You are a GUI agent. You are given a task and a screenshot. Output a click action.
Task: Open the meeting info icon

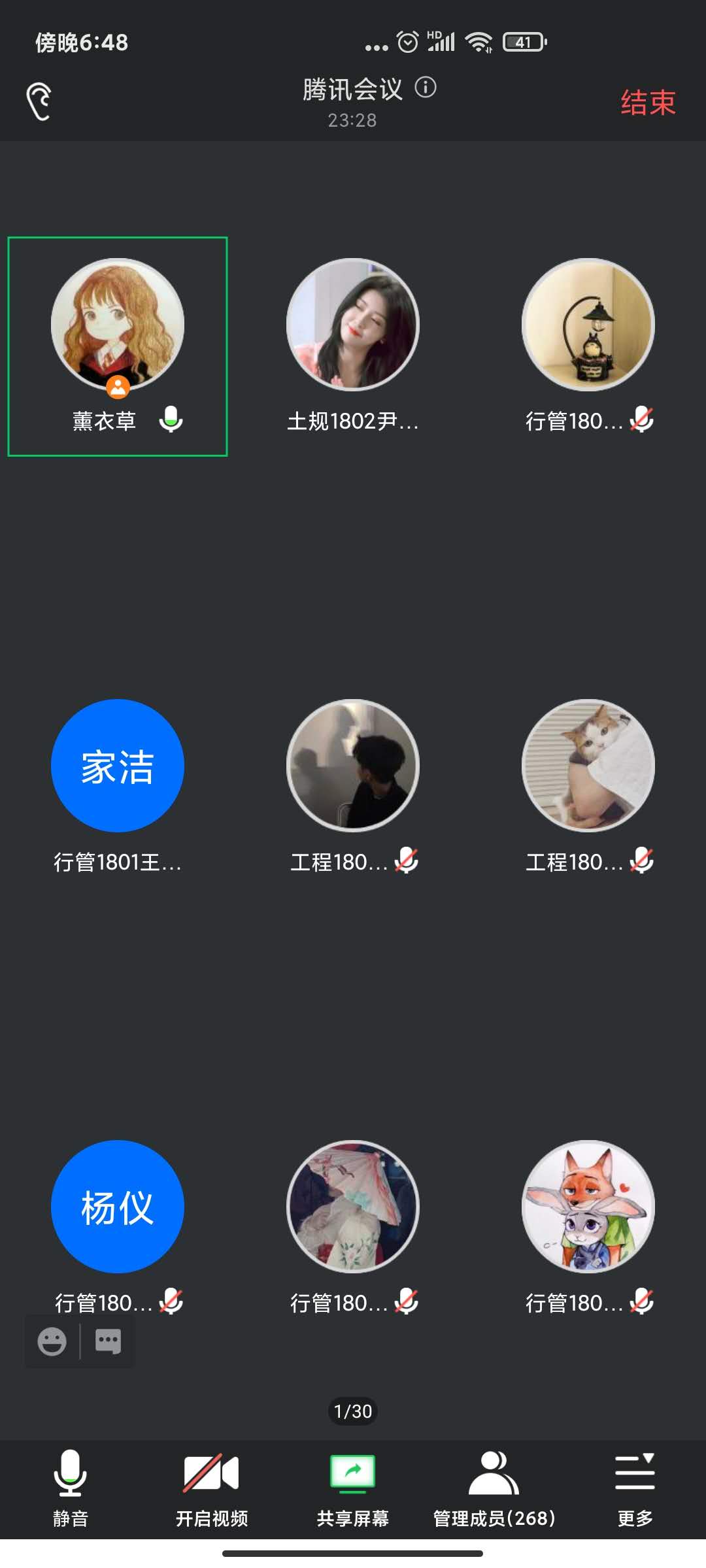pos(426,87)
